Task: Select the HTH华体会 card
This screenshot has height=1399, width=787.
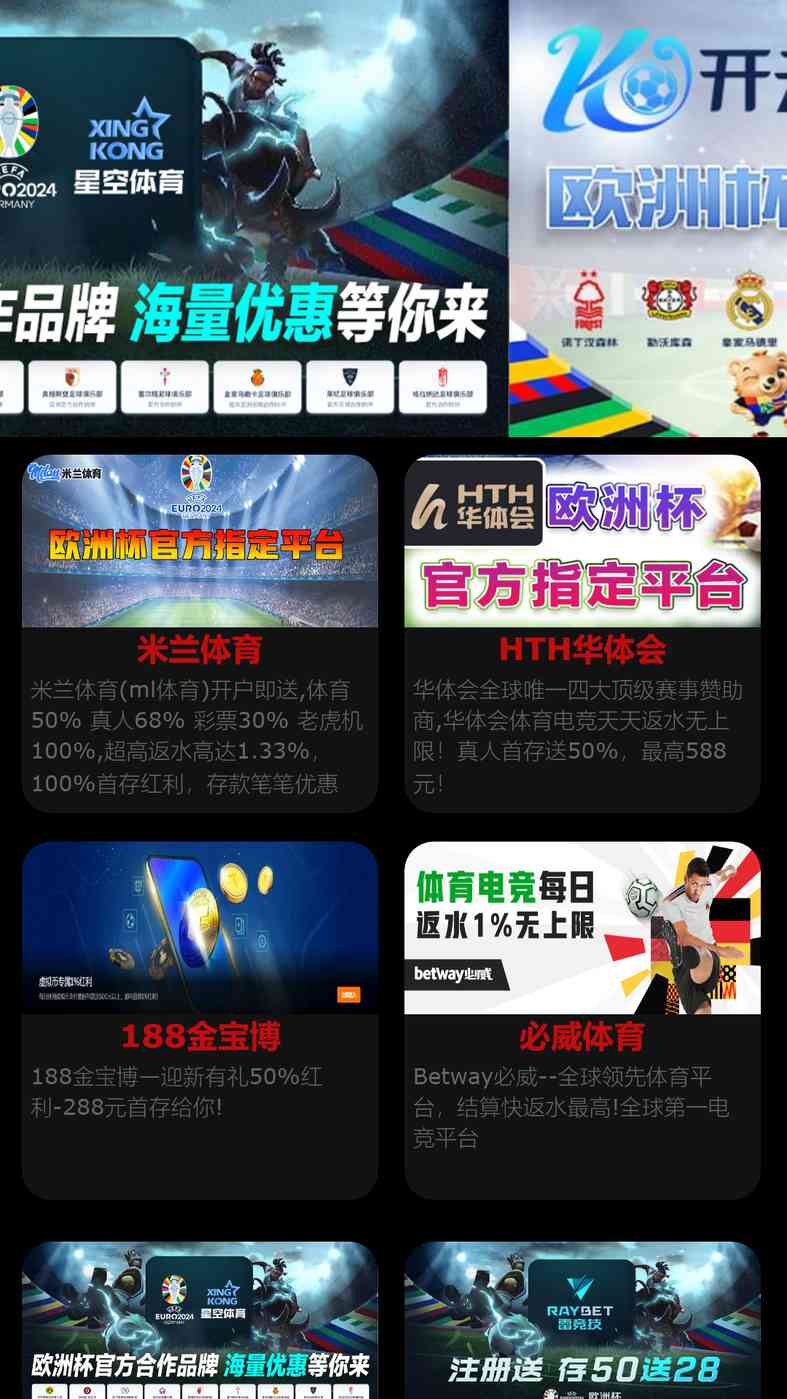Action: coord(582,633)
